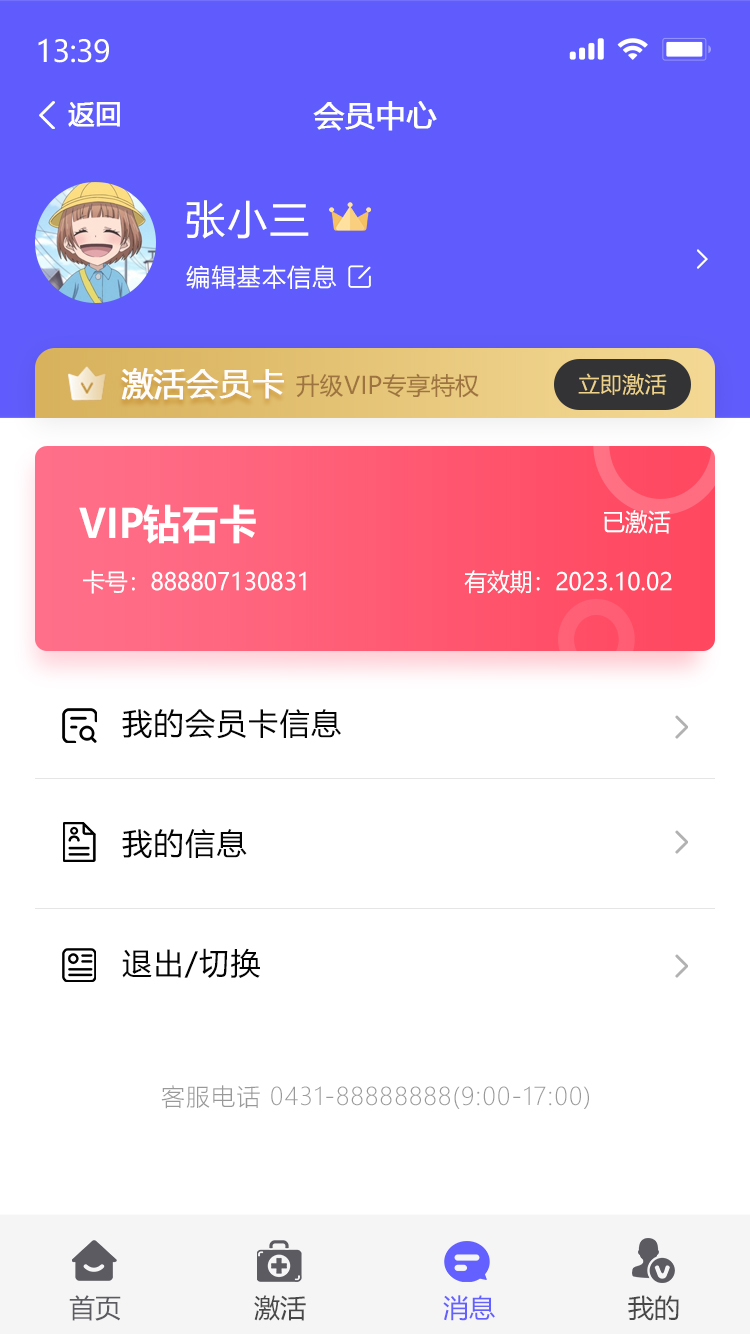Viewport: 750px width, 1334px height.
Task: Switch to the 首页 tab
Action: point(95,1279)
